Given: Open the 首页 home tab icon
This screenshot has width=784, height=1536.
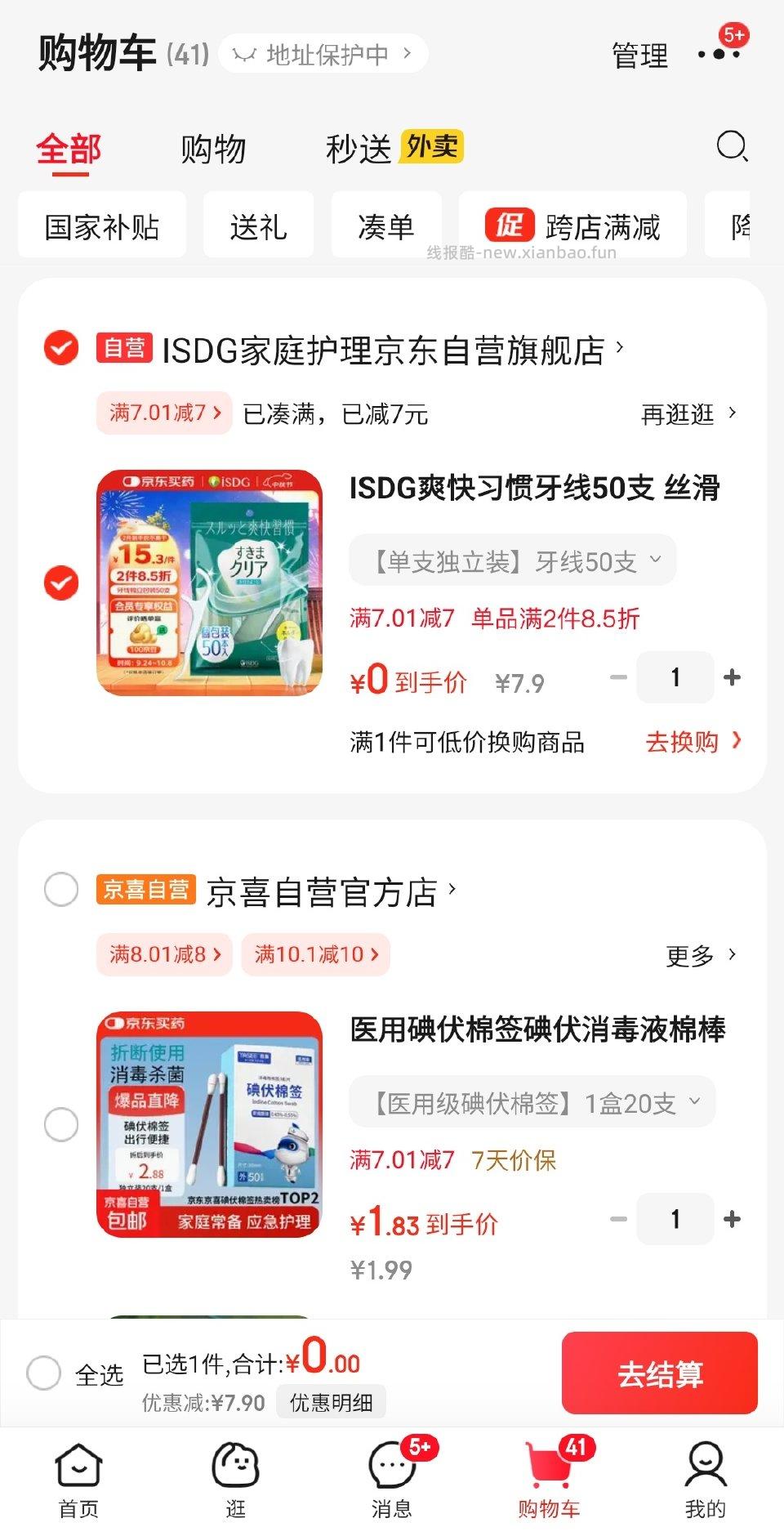Looking at the screenshot, I should click(76, 1471).
